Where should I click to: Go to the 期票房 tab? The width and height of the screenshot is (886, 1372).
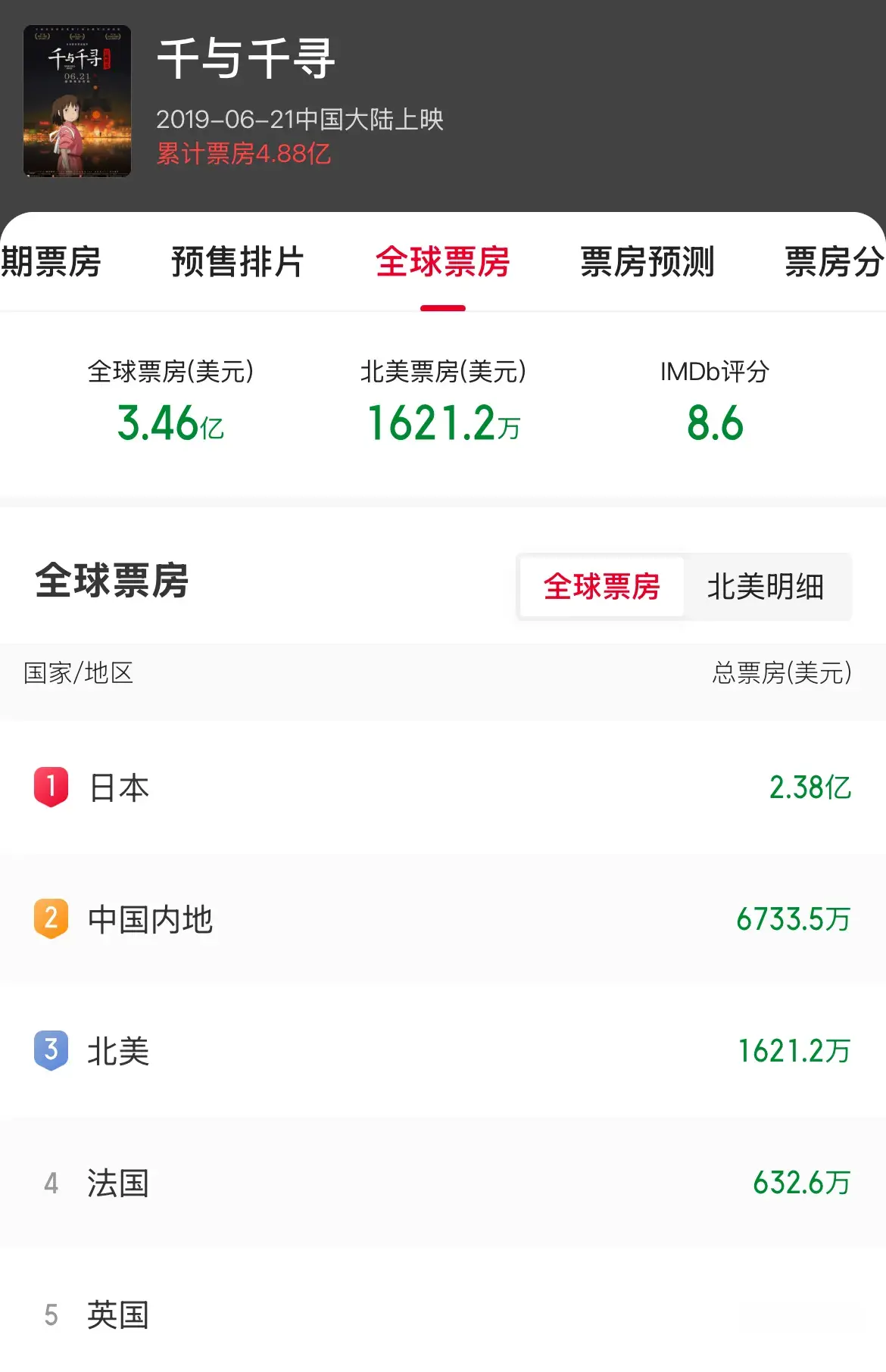click(x=51, y=262)
